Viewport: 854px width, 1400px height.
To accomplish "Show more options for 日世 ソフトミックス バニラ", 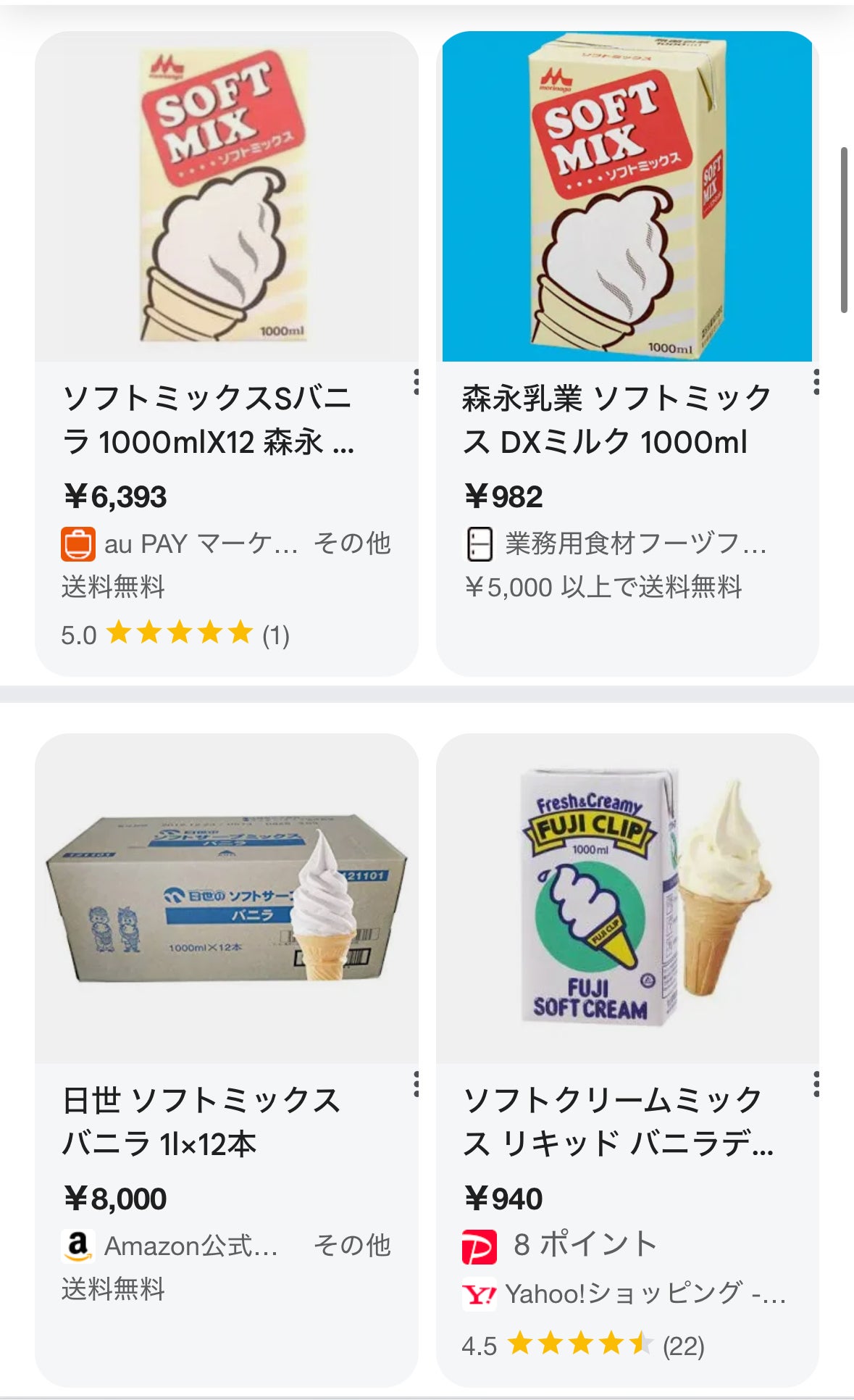I will click(x=416, y=1084).
